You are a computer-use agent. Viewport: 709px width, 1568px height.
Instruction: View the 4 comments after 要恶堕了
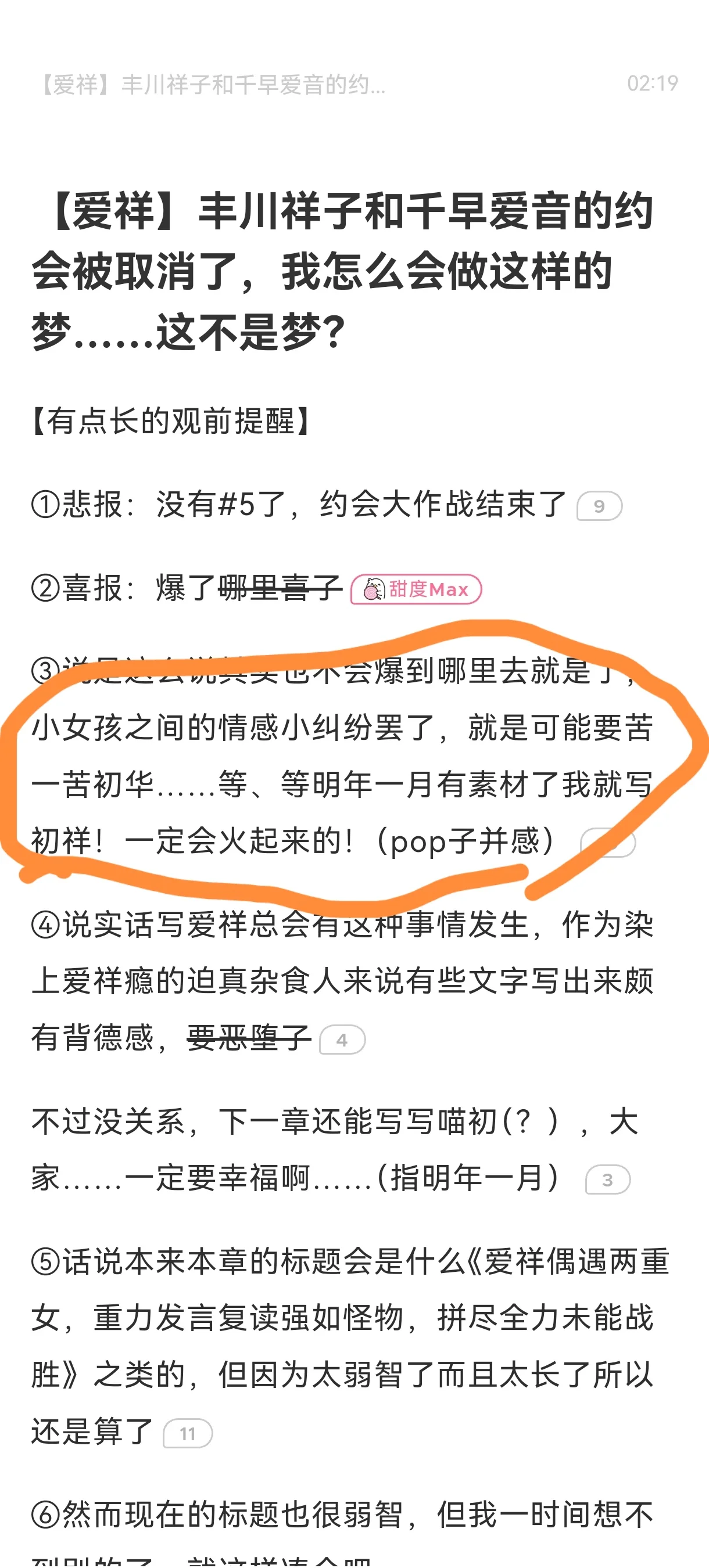coord(342,1040)
